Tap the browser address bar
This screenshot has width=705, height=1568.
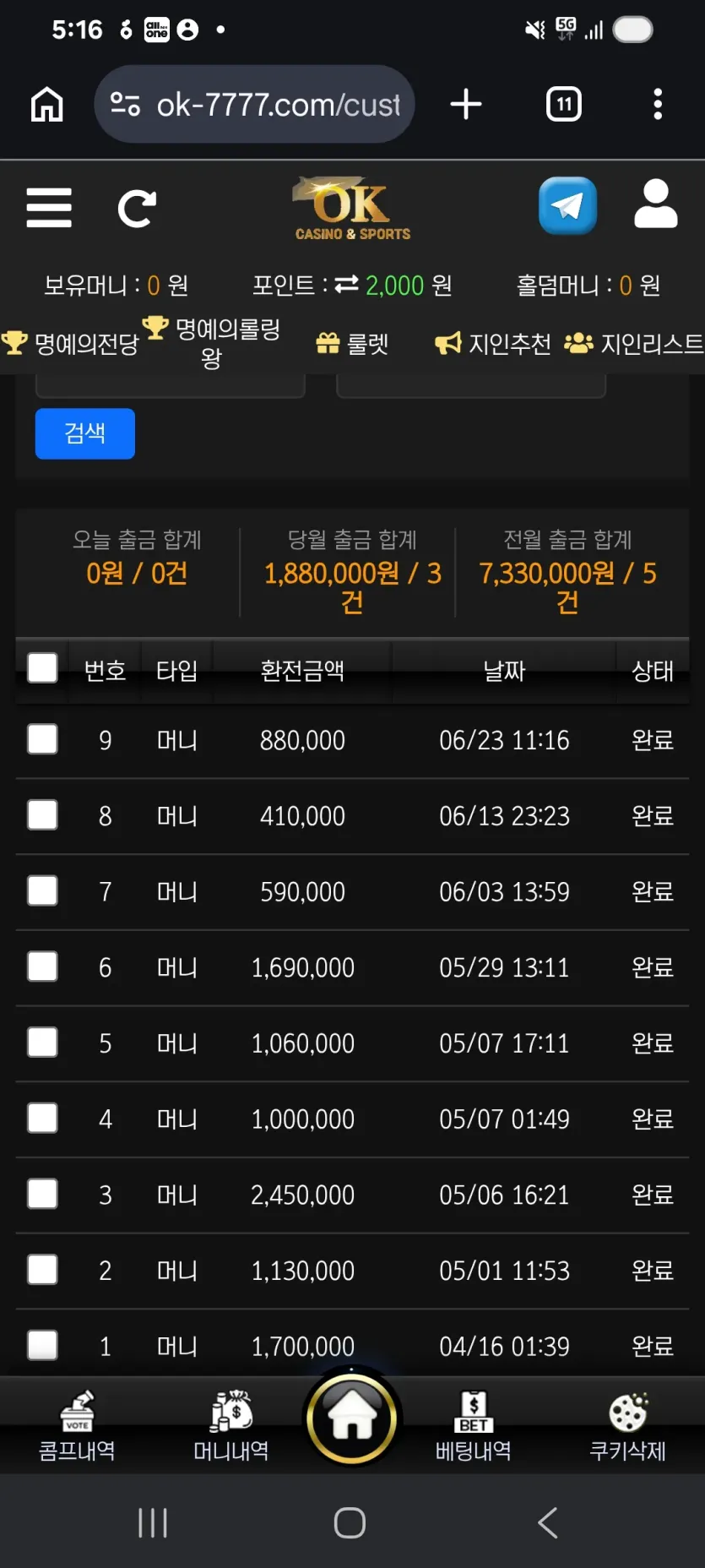point(254,105)
